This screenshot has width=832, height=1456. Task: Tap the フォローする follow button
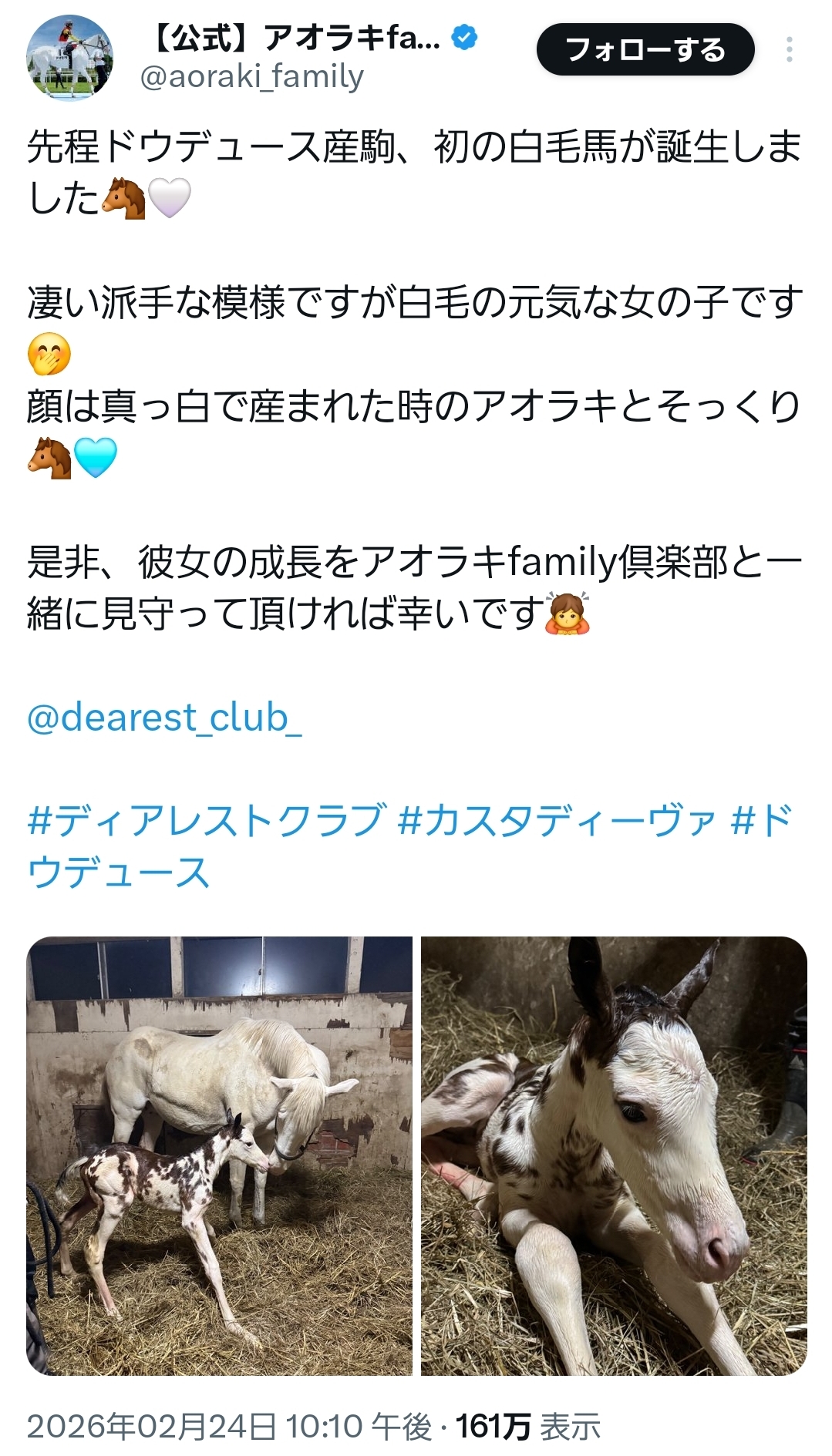[x=645, y=50]
